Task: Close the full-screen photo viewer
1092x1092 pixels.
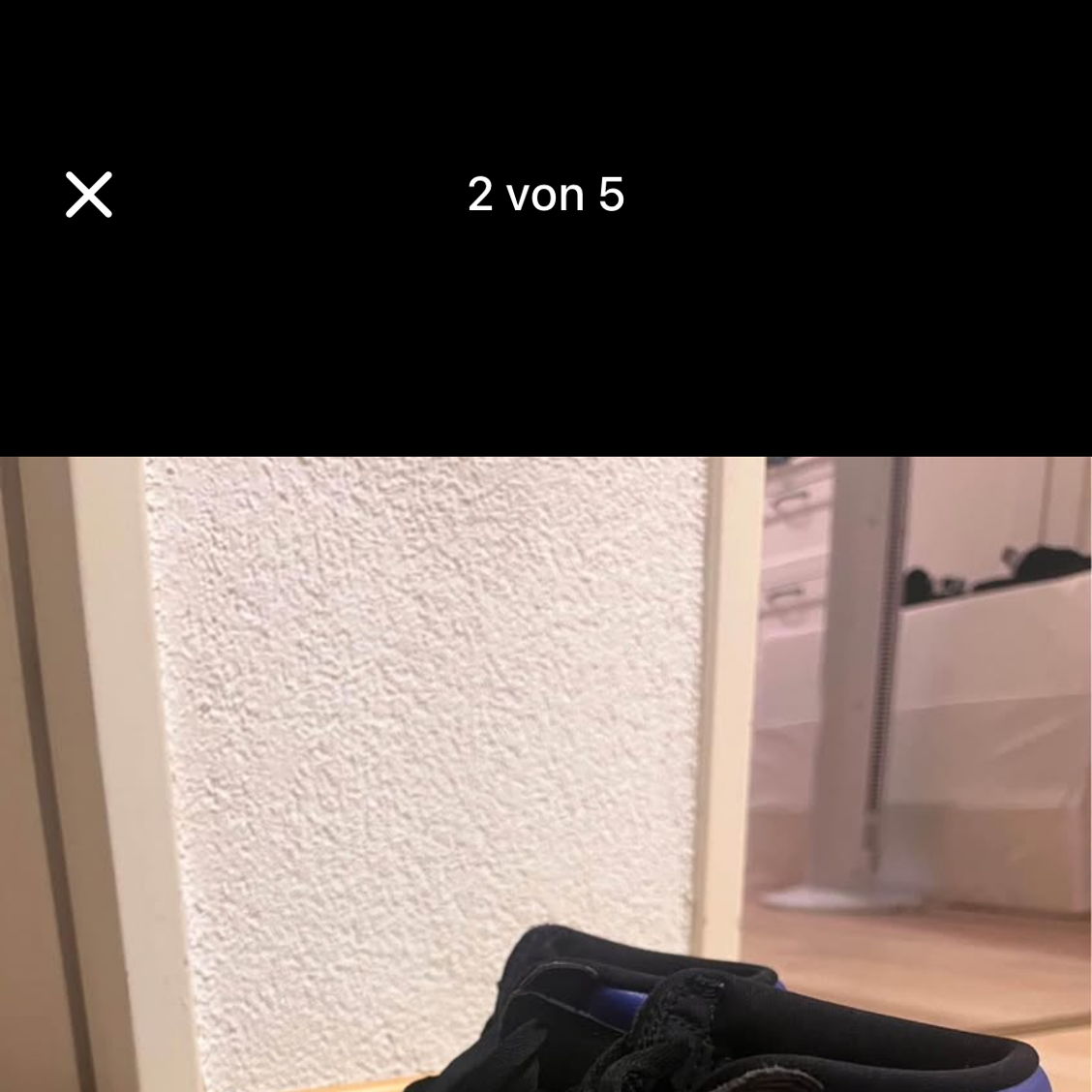Action: click(x=89, y=195)
